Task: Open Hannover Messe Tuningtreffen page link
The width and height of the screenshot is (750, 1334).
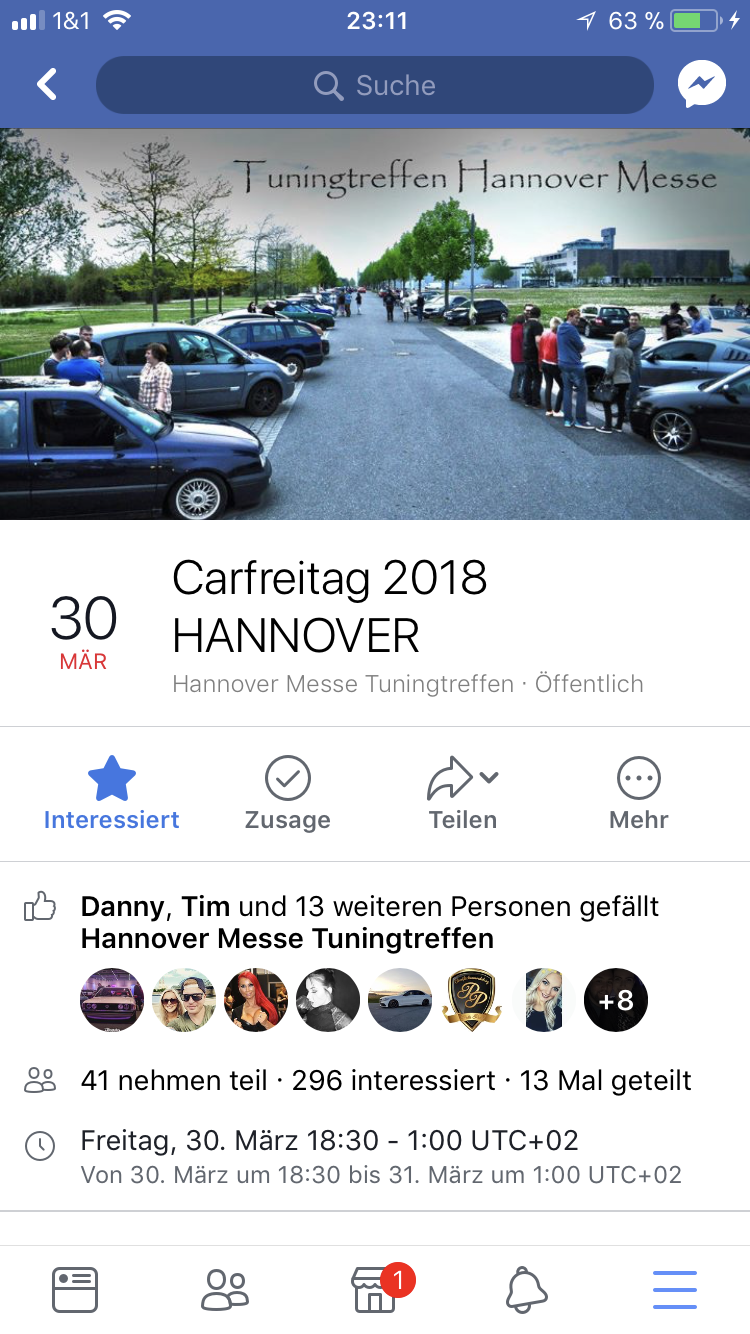Action: [x=287, y=939]
